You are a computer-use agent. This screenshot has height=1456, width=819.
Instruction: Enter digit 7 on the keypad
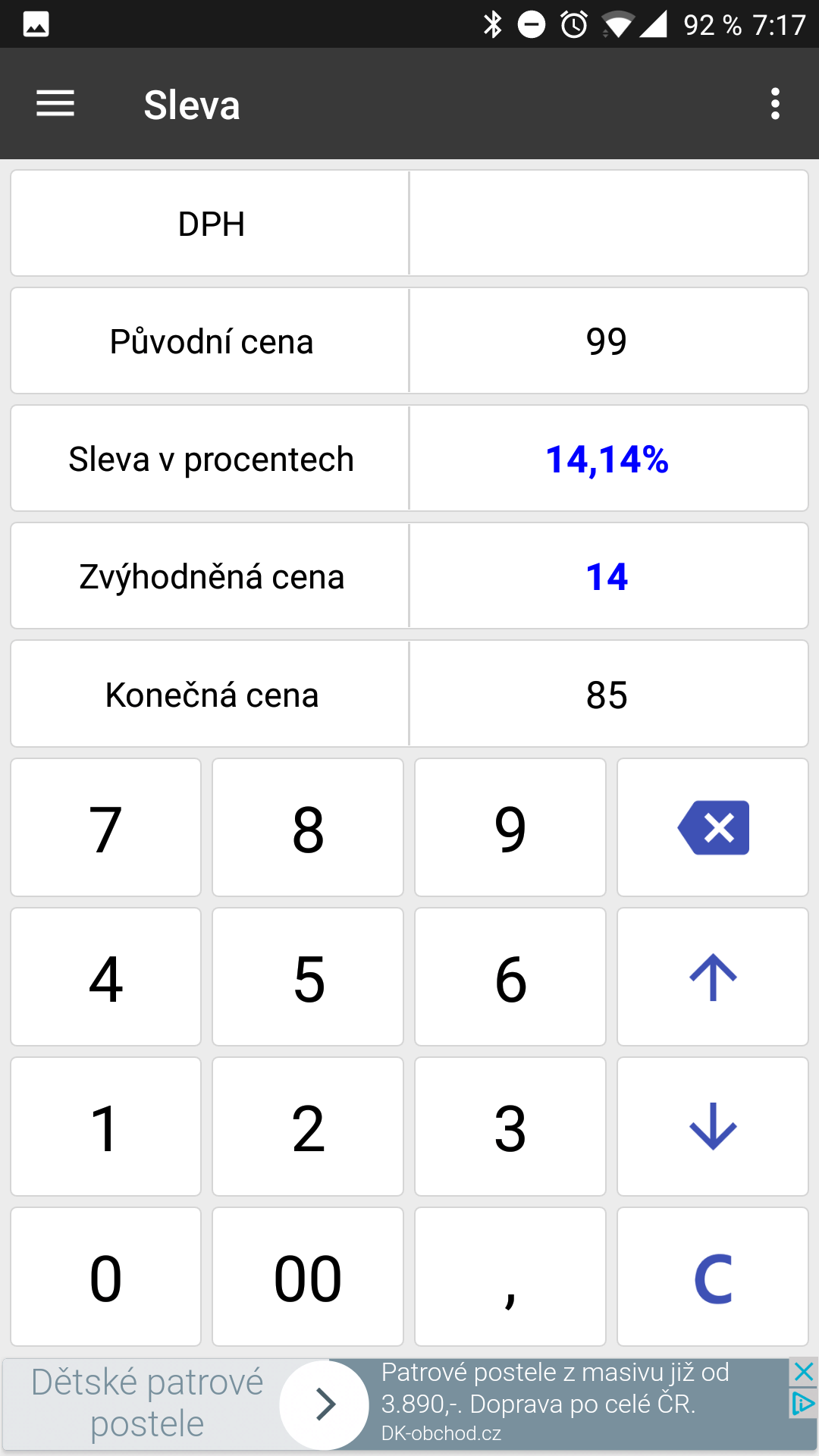point(106,827)
